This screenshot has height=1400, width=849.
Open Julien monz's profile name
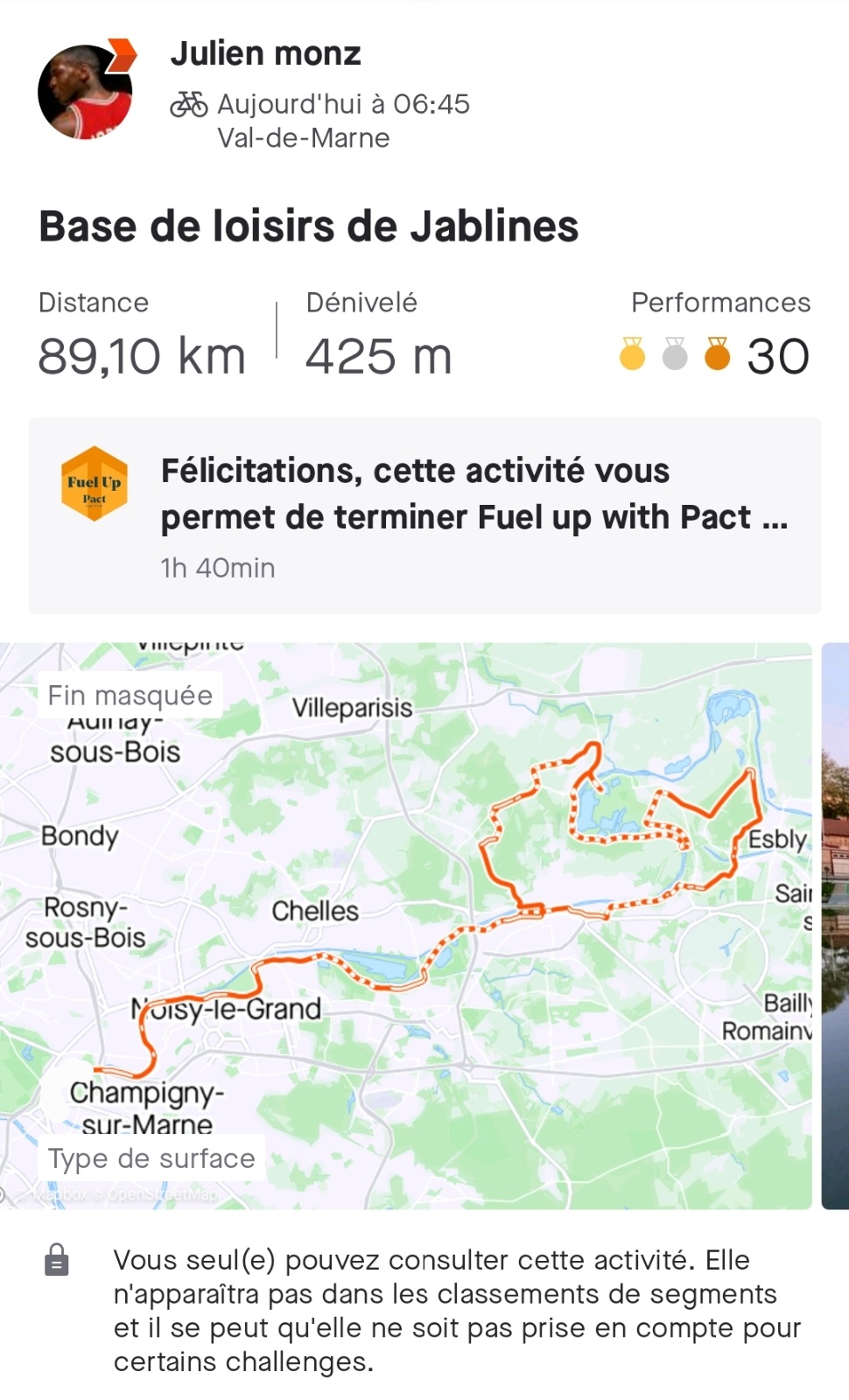pos(265,53)
